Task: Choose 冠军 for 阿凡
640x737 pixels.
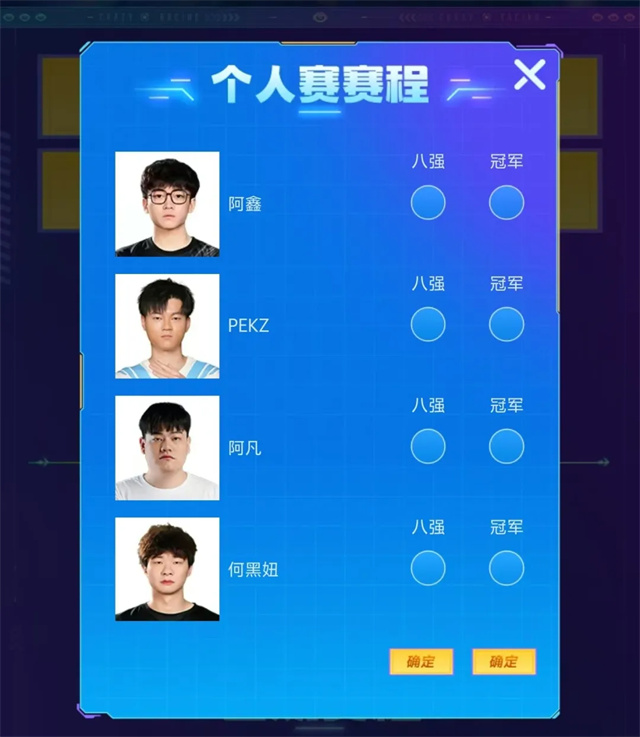Action: tap(507, 446)
